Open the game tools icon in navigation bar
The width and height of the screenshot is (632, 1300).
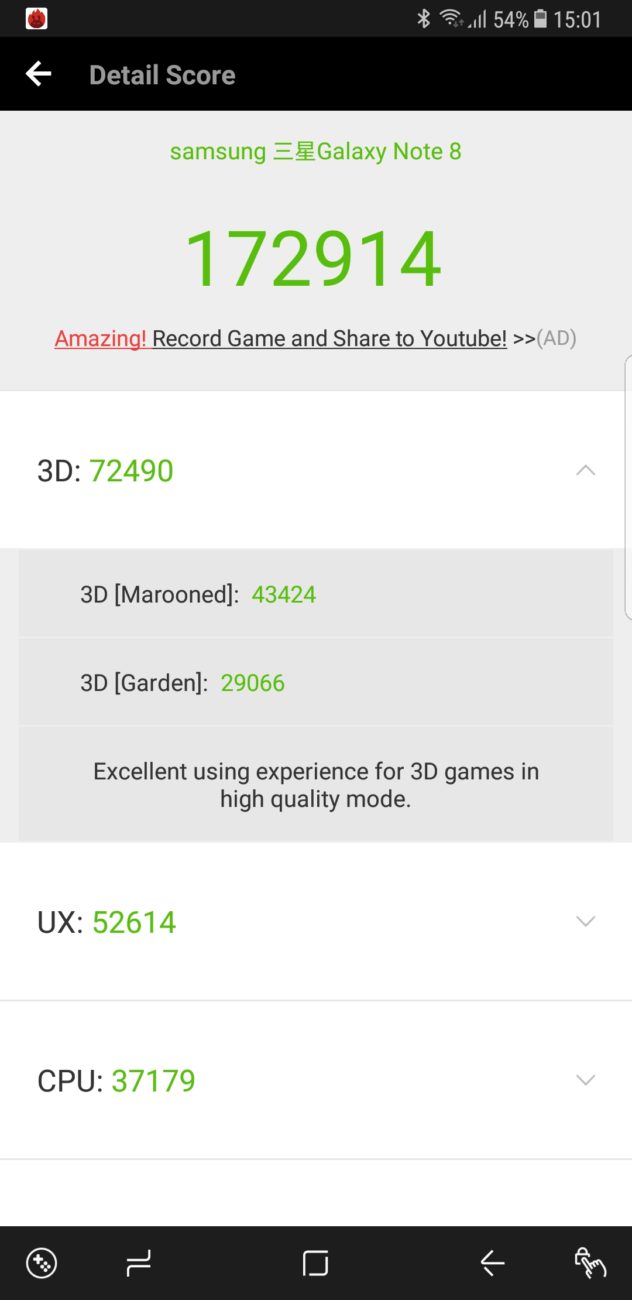pos(41,1264)
